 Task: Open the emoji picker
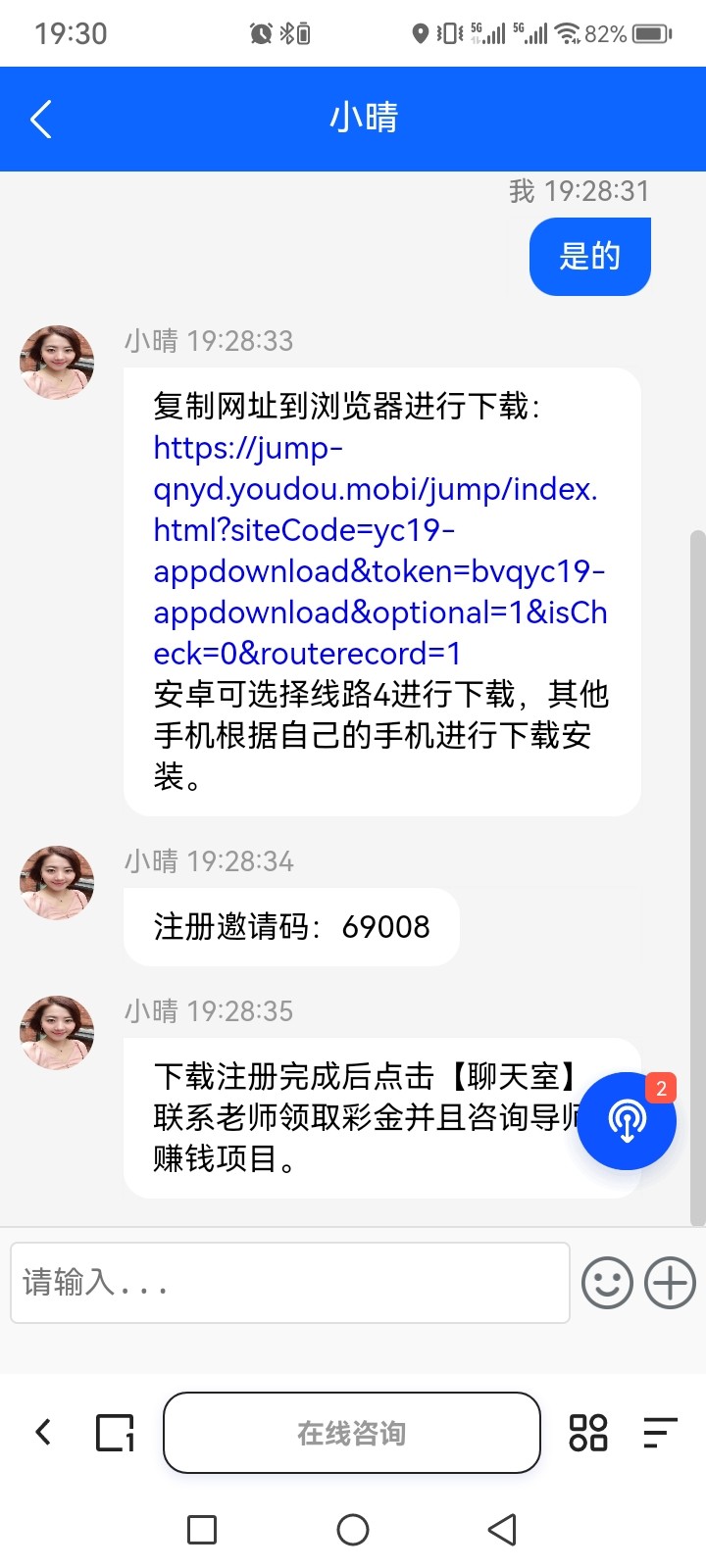[607, 1283]
